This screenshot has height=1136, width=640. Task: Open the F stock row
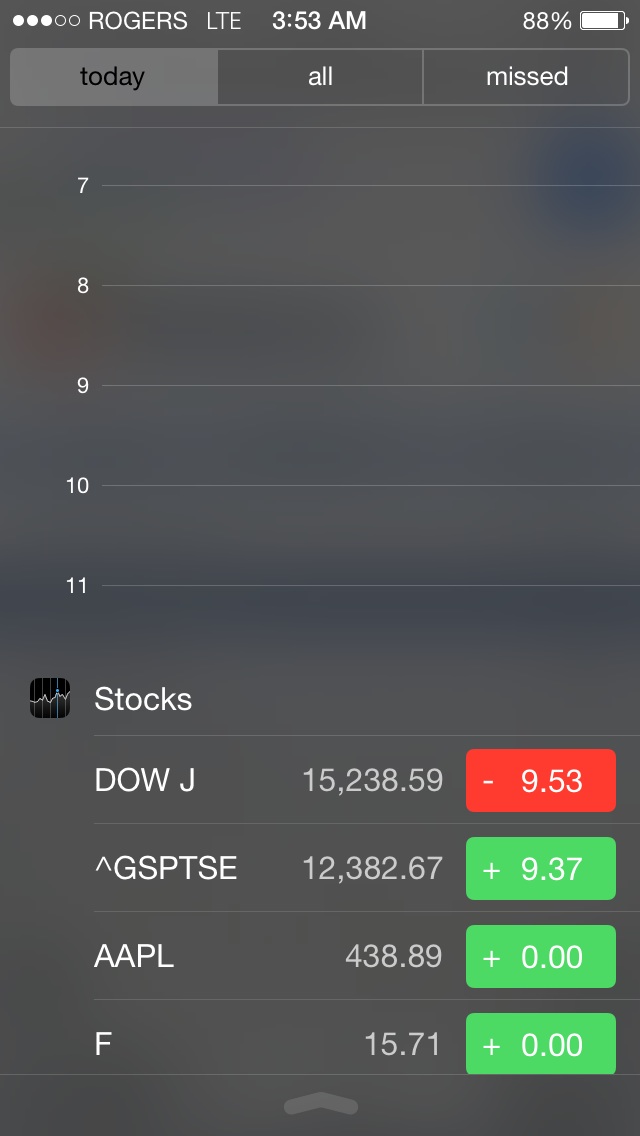point(270,1044)
